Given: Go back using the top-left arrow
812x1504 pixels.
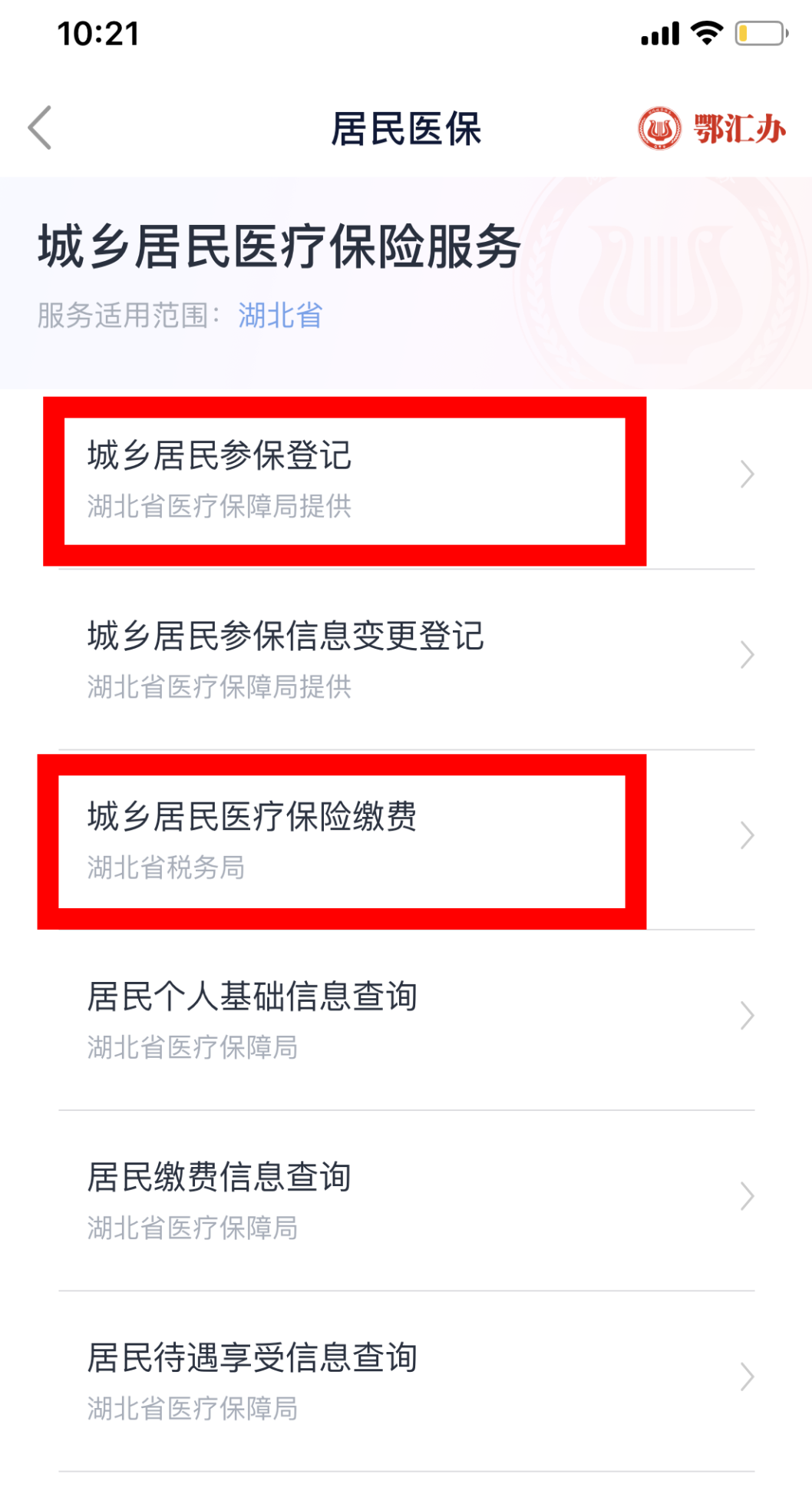Looking at the screenshot, I should 40,127.
